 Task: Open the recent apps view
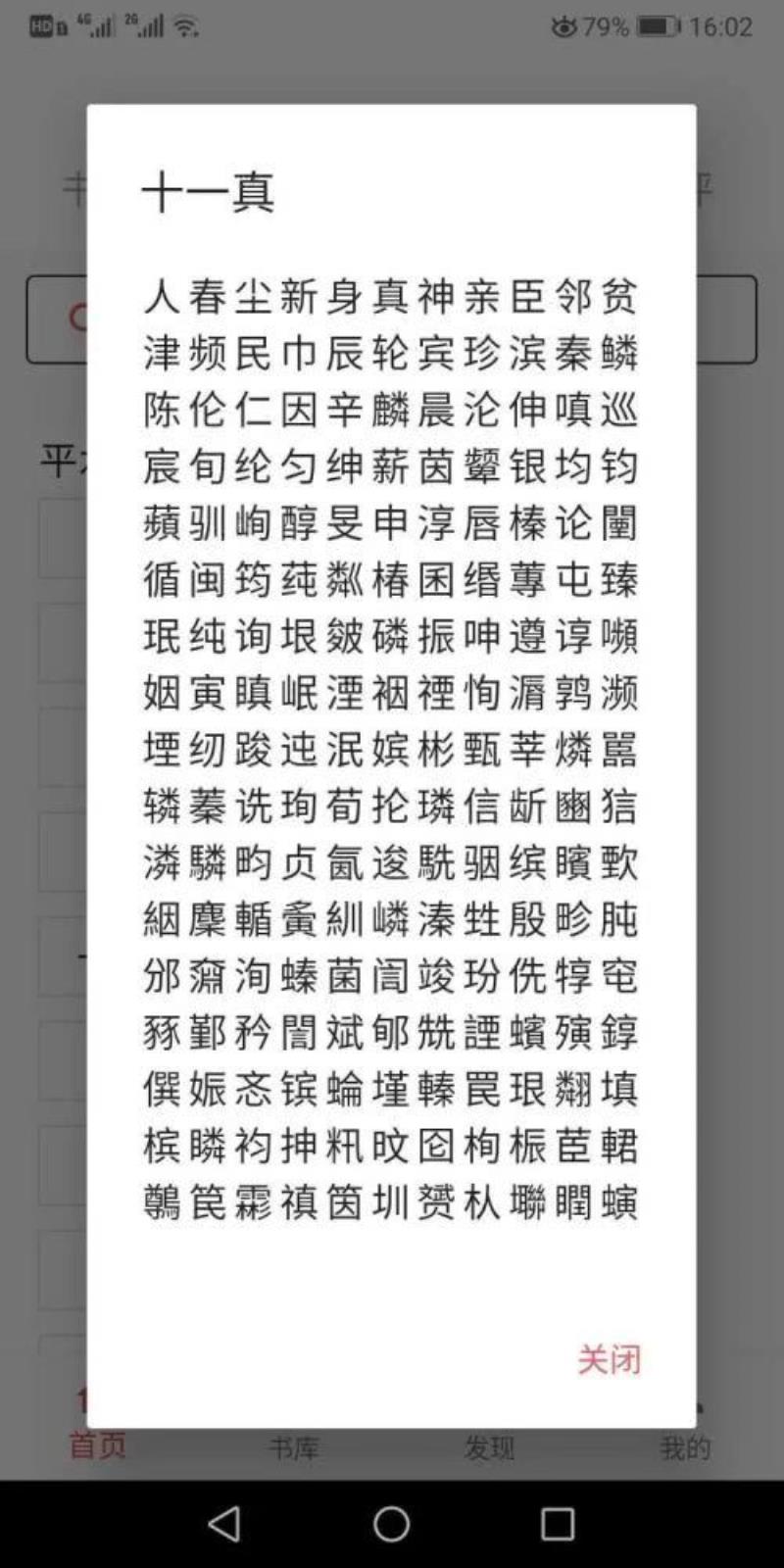558,1524
